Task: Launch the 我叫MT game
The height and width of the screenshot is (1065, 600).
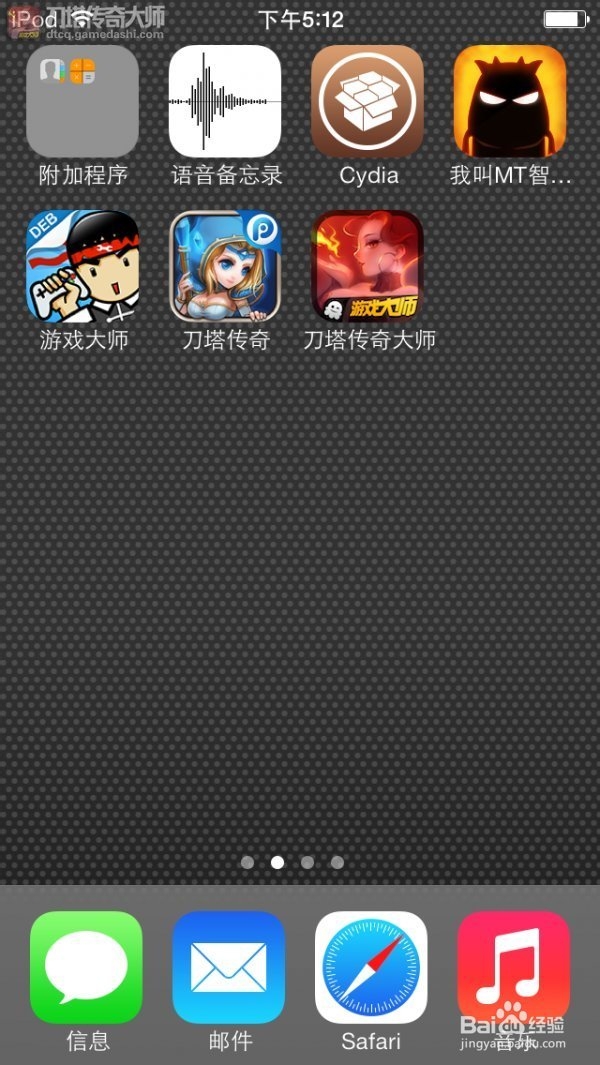Action: pos(510,101)
